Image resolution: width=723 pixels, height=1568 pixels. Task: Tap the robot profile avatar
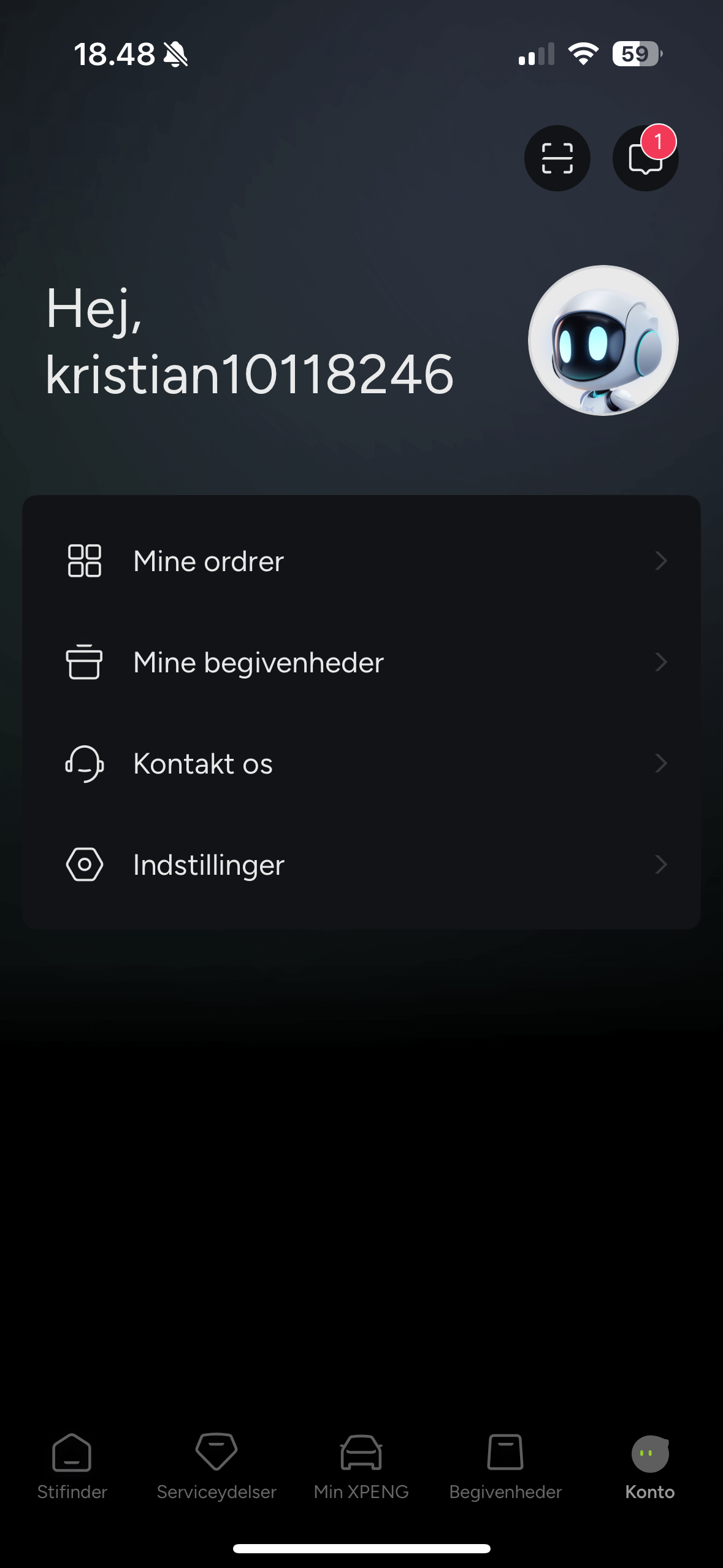coord(603,340)
